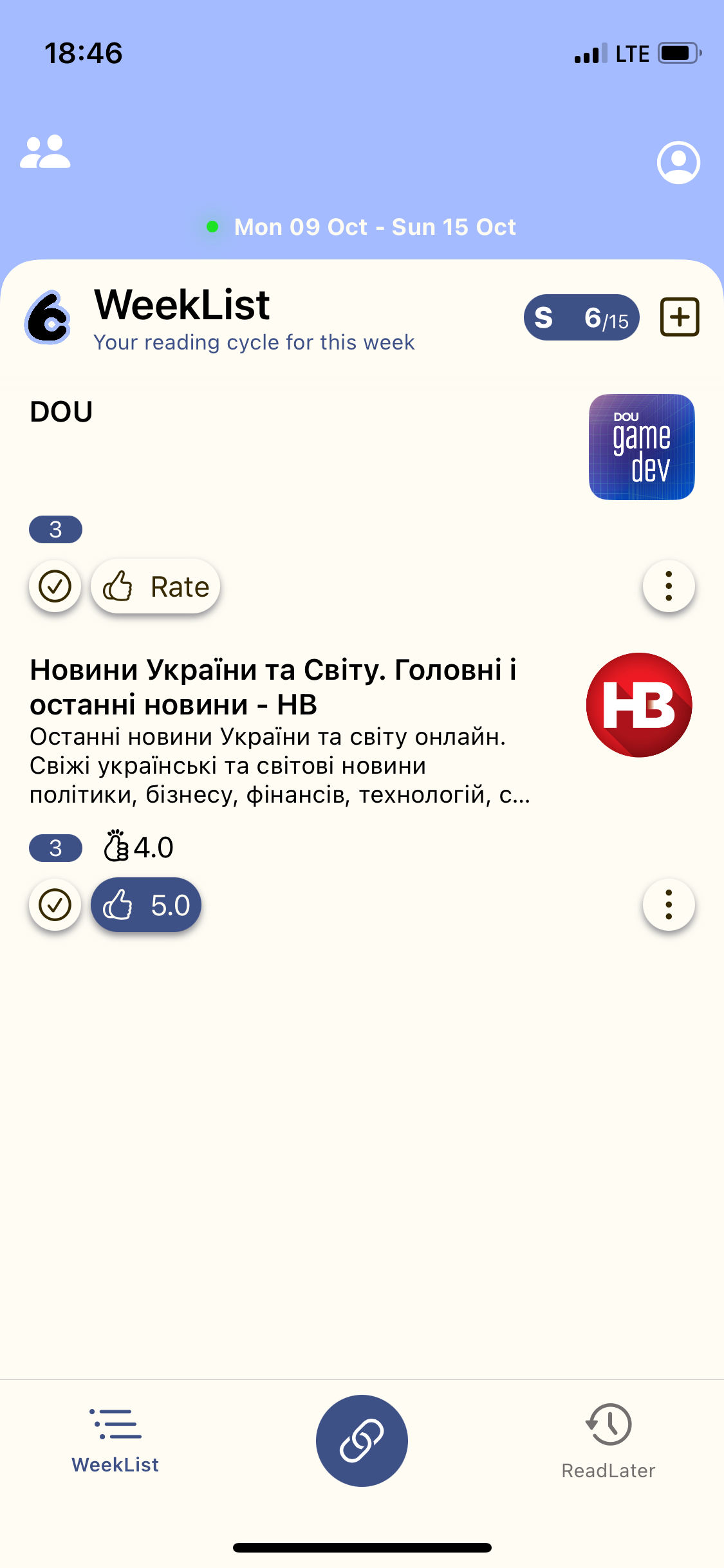Tap the green status dot near the date
The image size is (724, 1568).
(212, 227)
